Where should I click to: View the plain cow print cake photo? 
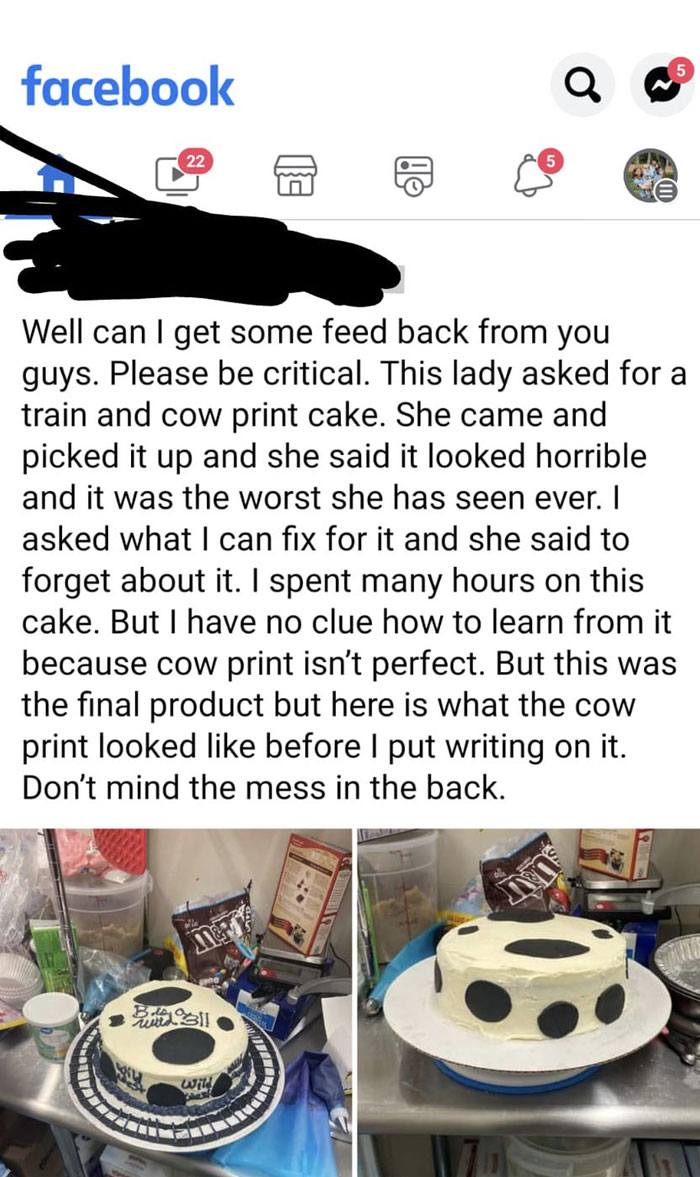point(529,1002)
